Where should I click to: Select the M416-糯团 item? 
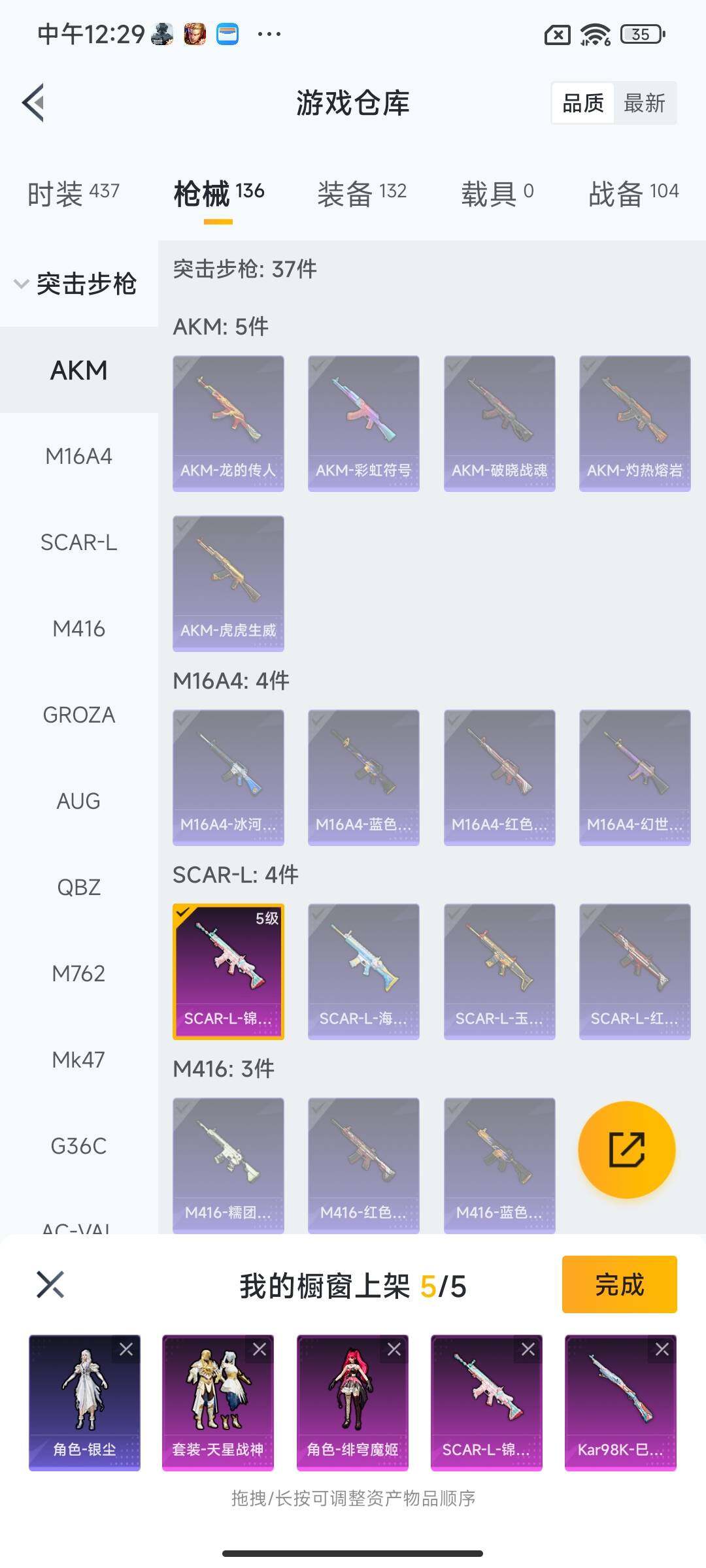coord(228,1165)
